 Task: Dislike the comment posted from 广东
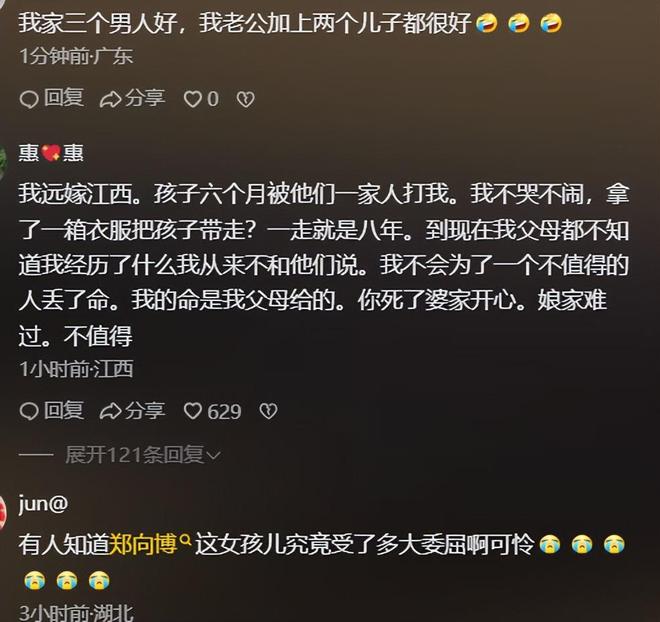244,98
